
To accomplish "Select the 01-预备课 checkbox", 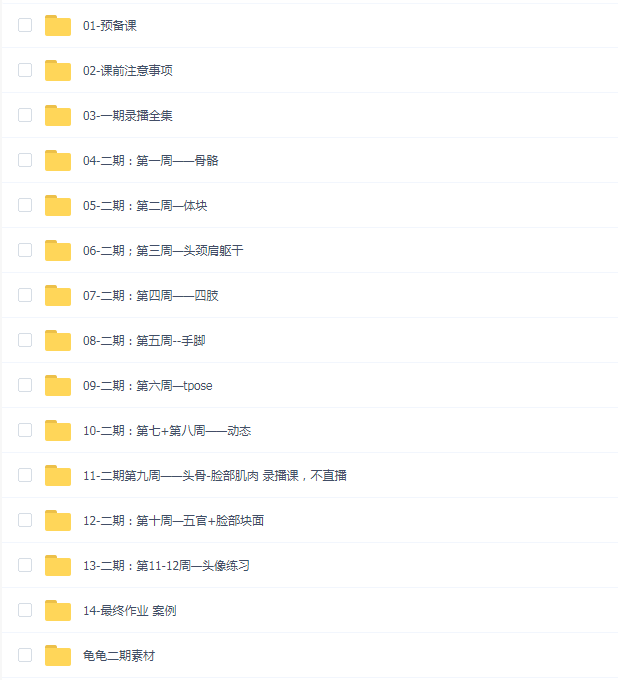I will click(25, 26).
